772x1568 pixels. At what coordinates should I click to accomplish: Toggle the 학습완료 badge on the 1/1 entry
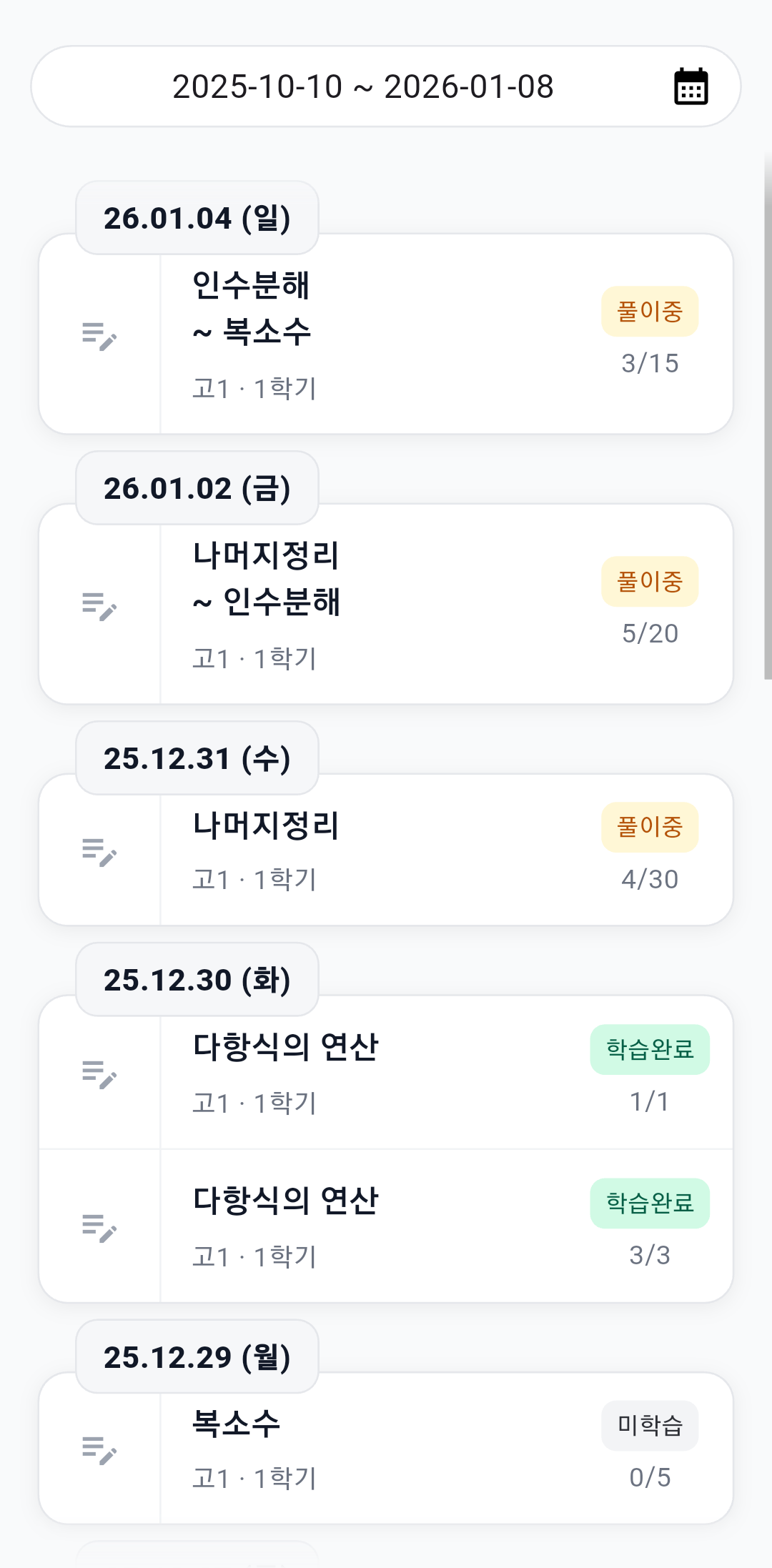(x=649, y=1048)
